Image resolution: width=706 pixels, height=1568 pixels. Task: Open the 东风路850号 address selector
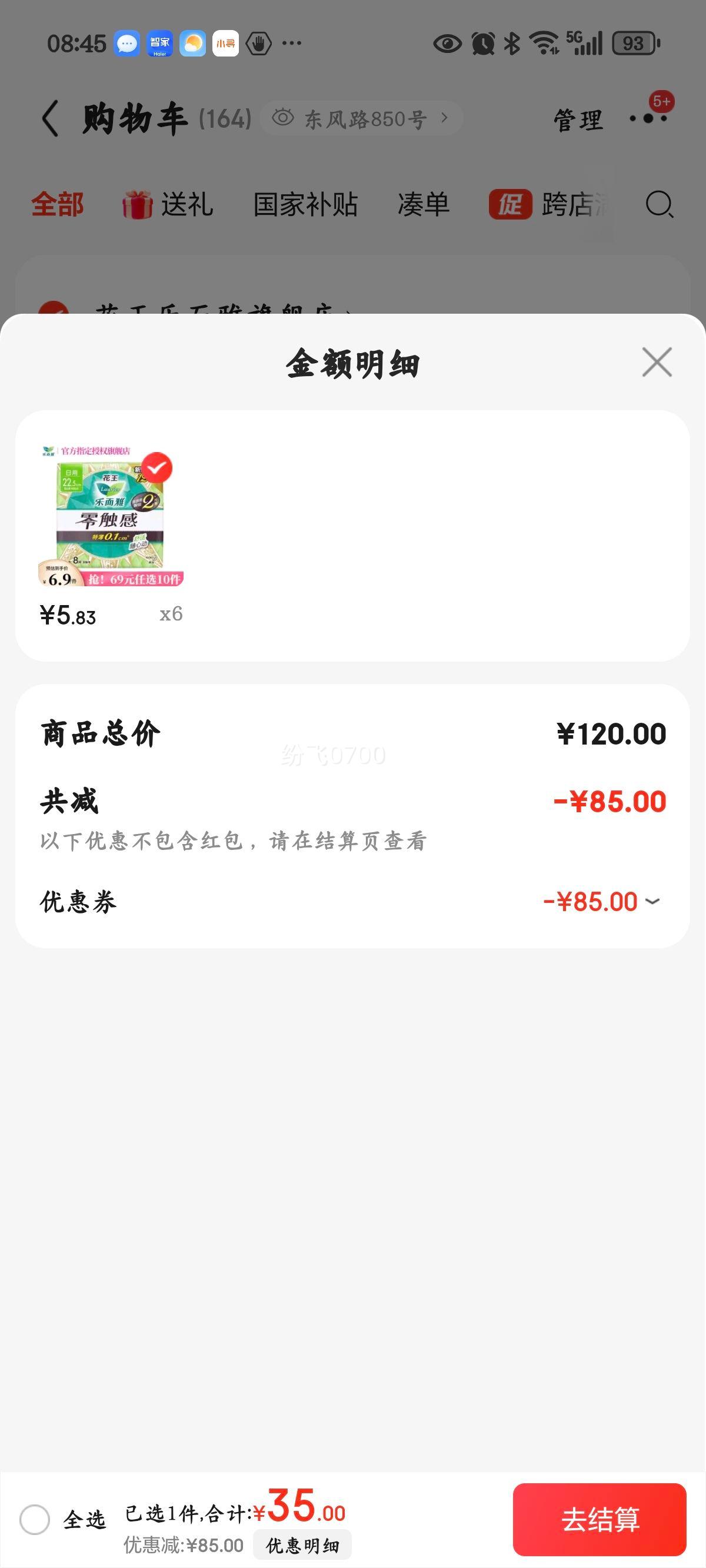click(x=365, y=117)
